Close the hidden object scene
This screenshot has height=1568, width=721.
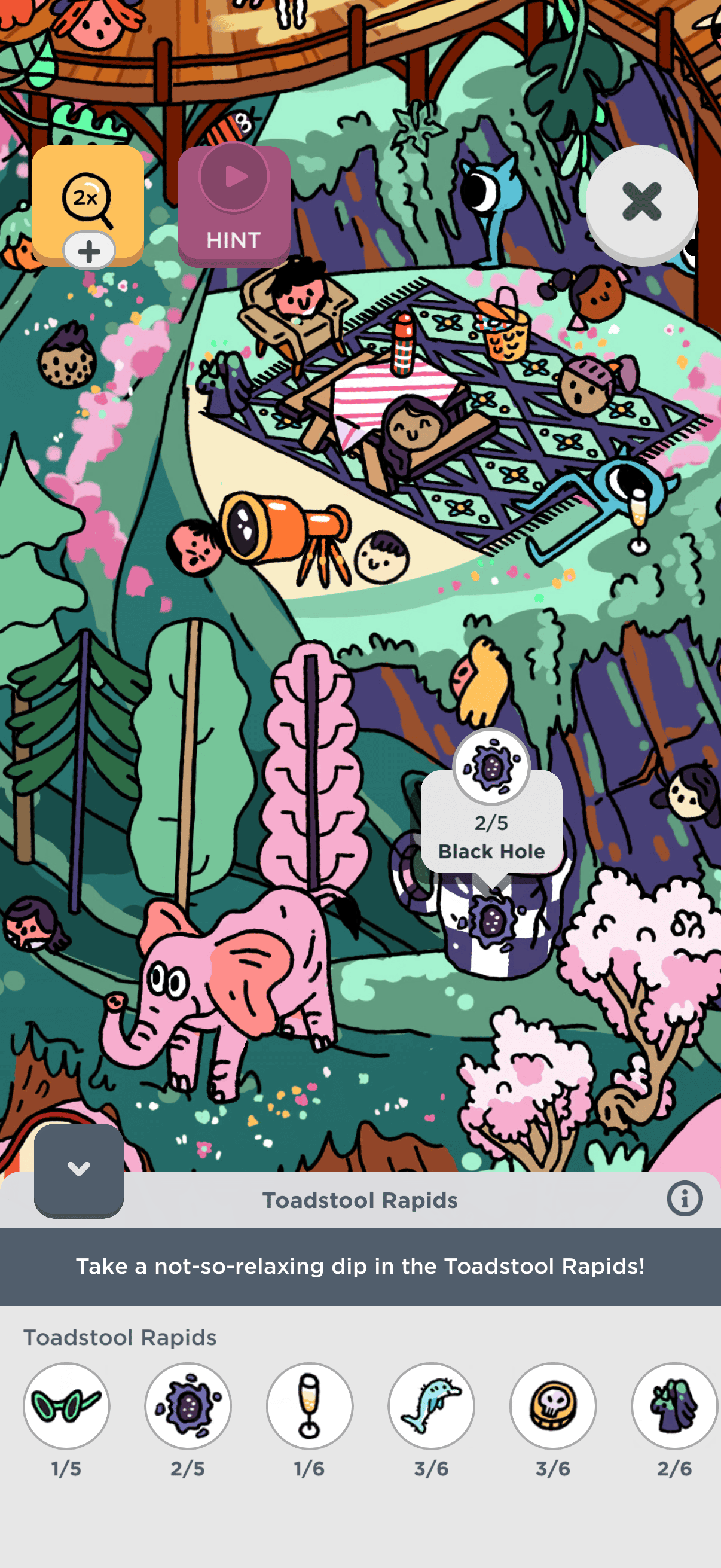point(641,202)
